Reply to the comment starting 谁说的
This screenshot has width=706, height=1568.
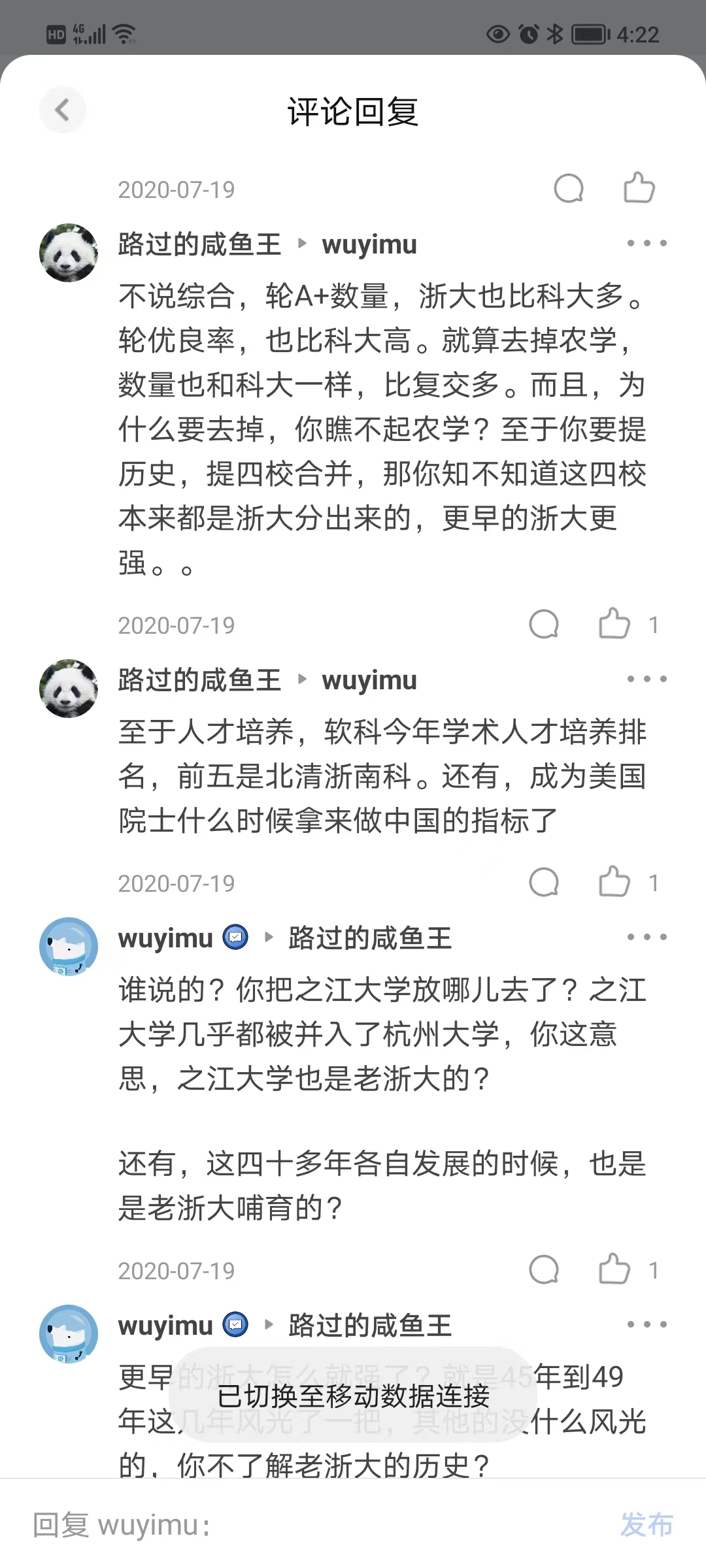click(x=544, y=1269)
